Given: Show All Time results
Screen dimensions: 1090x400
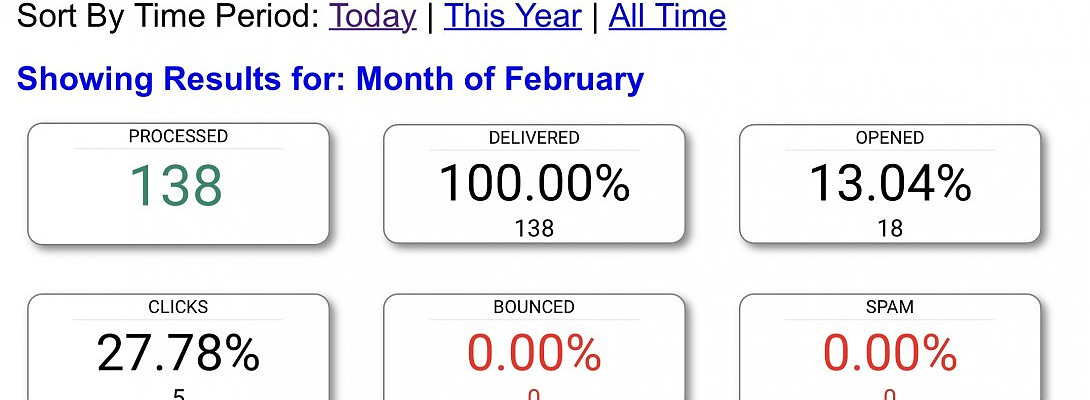Looking at the screenshot, I should coord(667,17).
